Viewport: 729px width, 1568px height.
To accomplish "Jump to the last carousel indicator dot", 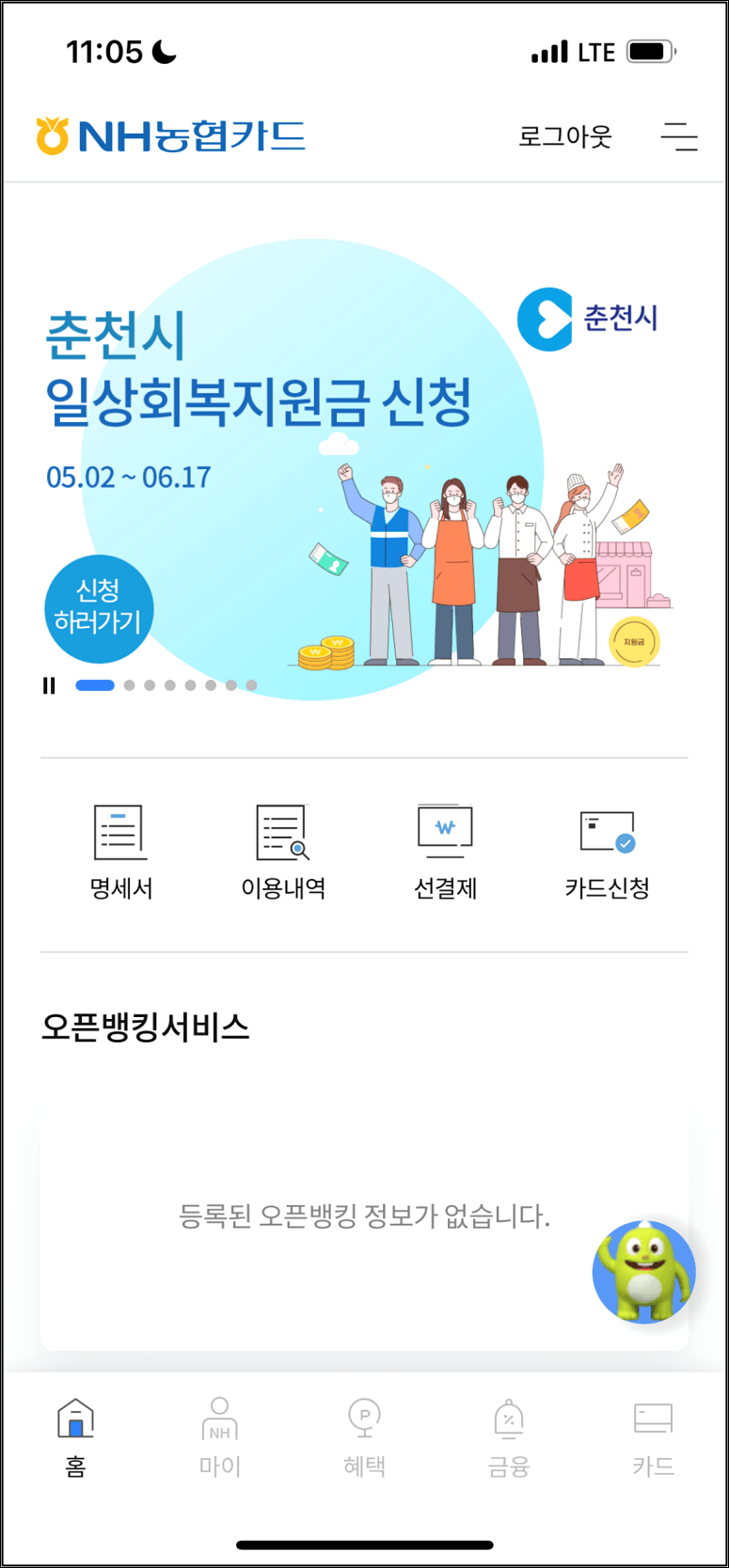I will (x=252, y=685).
